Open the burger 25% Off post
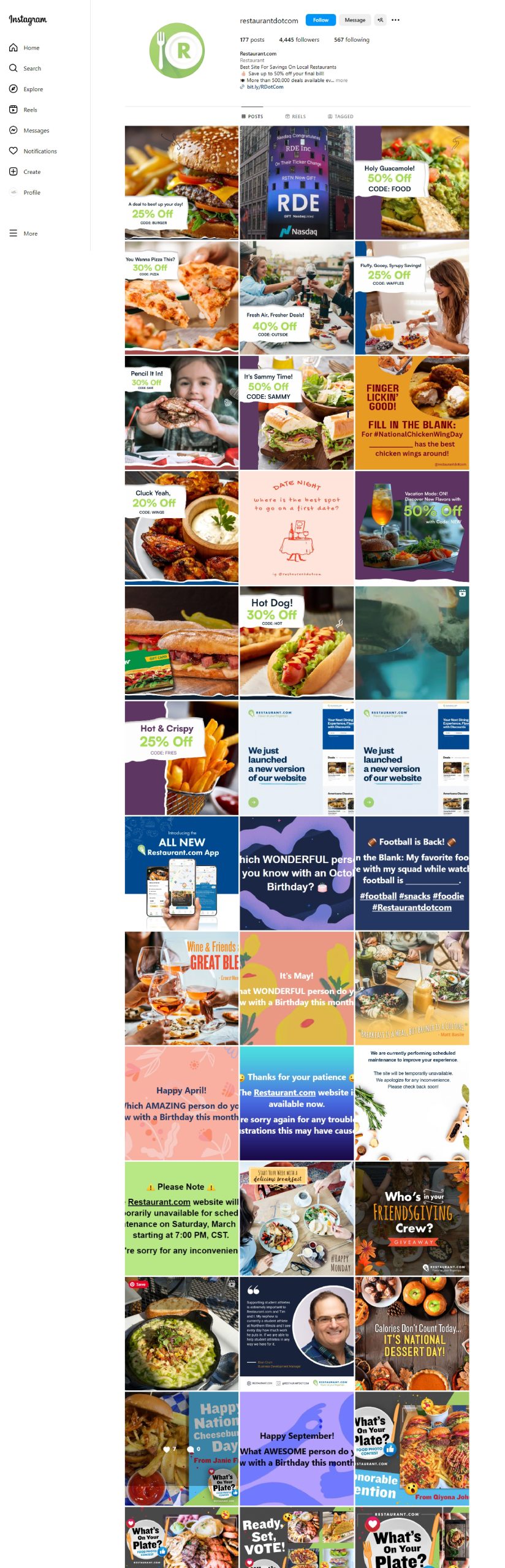The image size is (505, 1568). click(181, 183)
